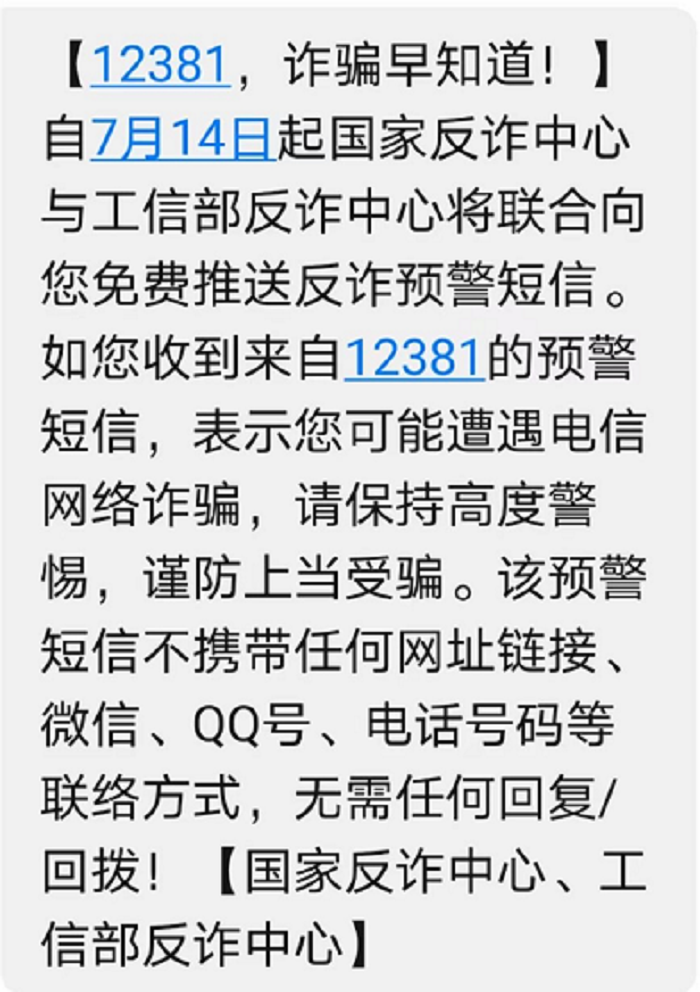This screenshot has height=992, width=700.
Task: Tap the 12381 link after 如您收到来自
Action: [x=415, y=359]
